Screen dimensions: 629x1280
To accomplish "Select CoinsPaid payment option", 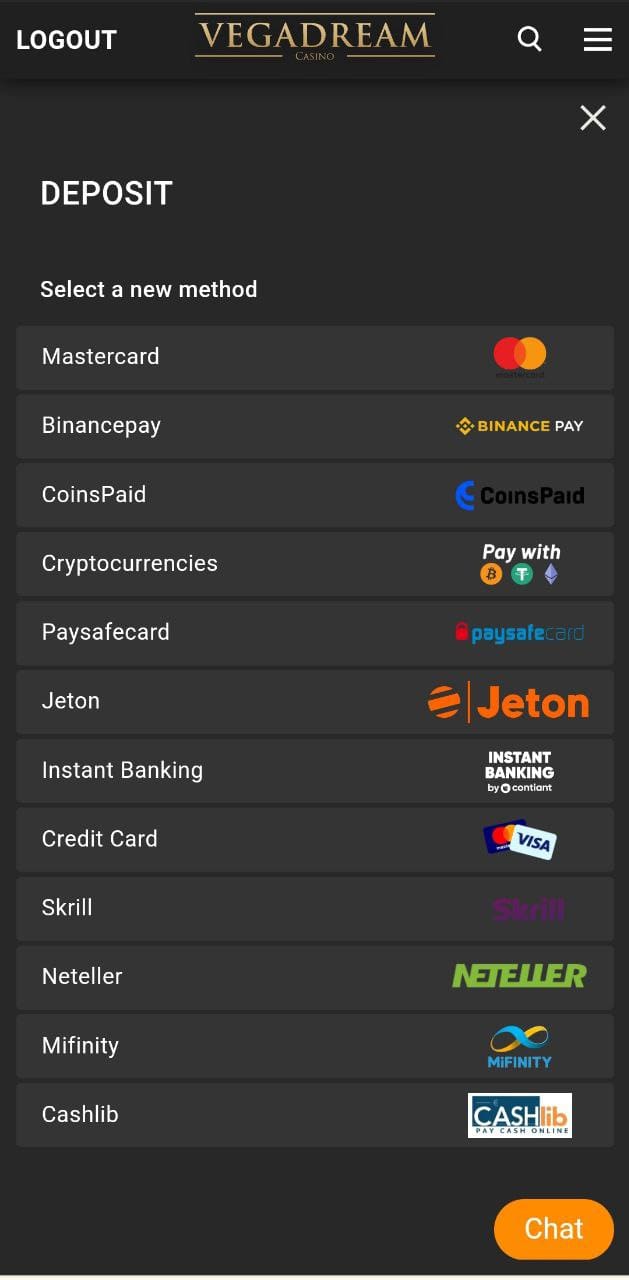I will pos(314,495).
